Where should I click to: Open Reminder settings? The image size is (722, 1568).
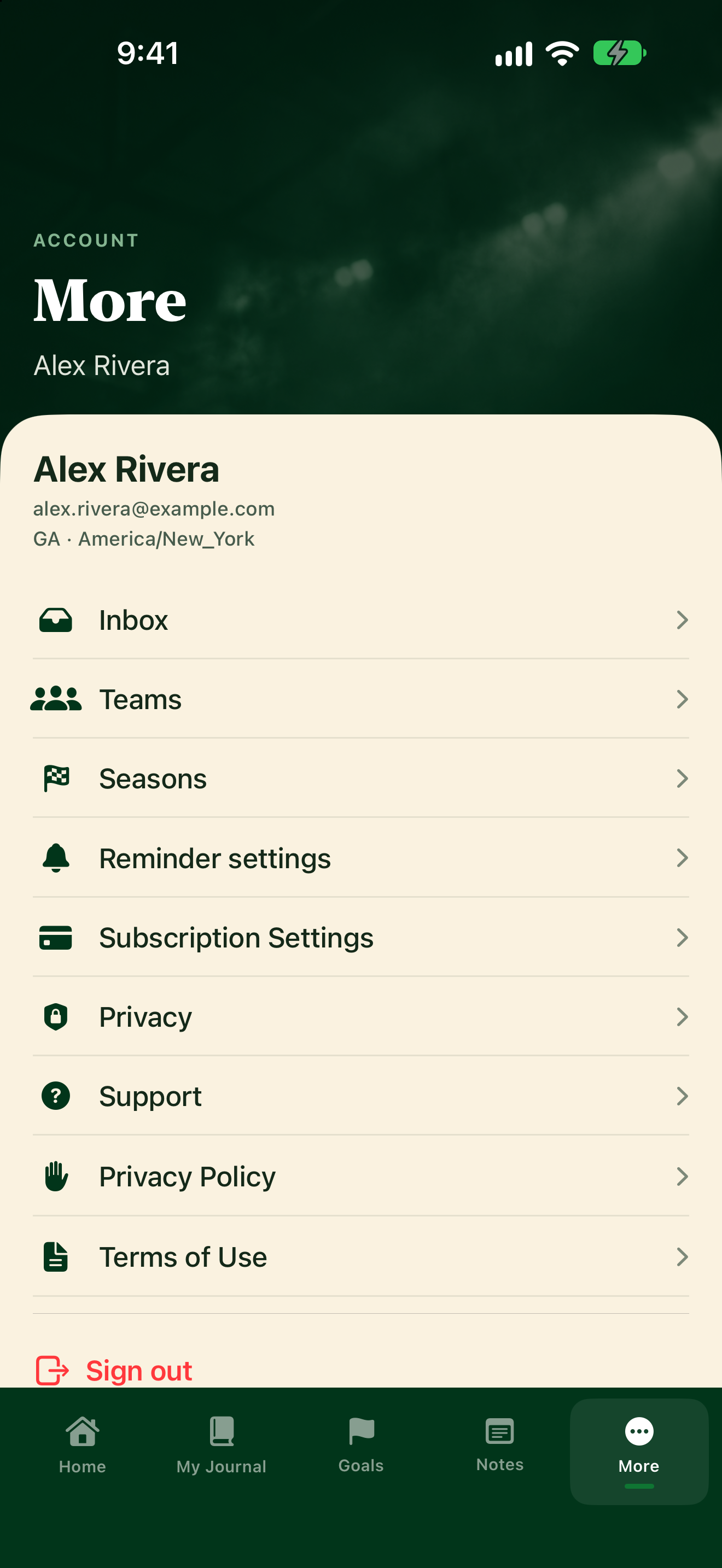361,858
